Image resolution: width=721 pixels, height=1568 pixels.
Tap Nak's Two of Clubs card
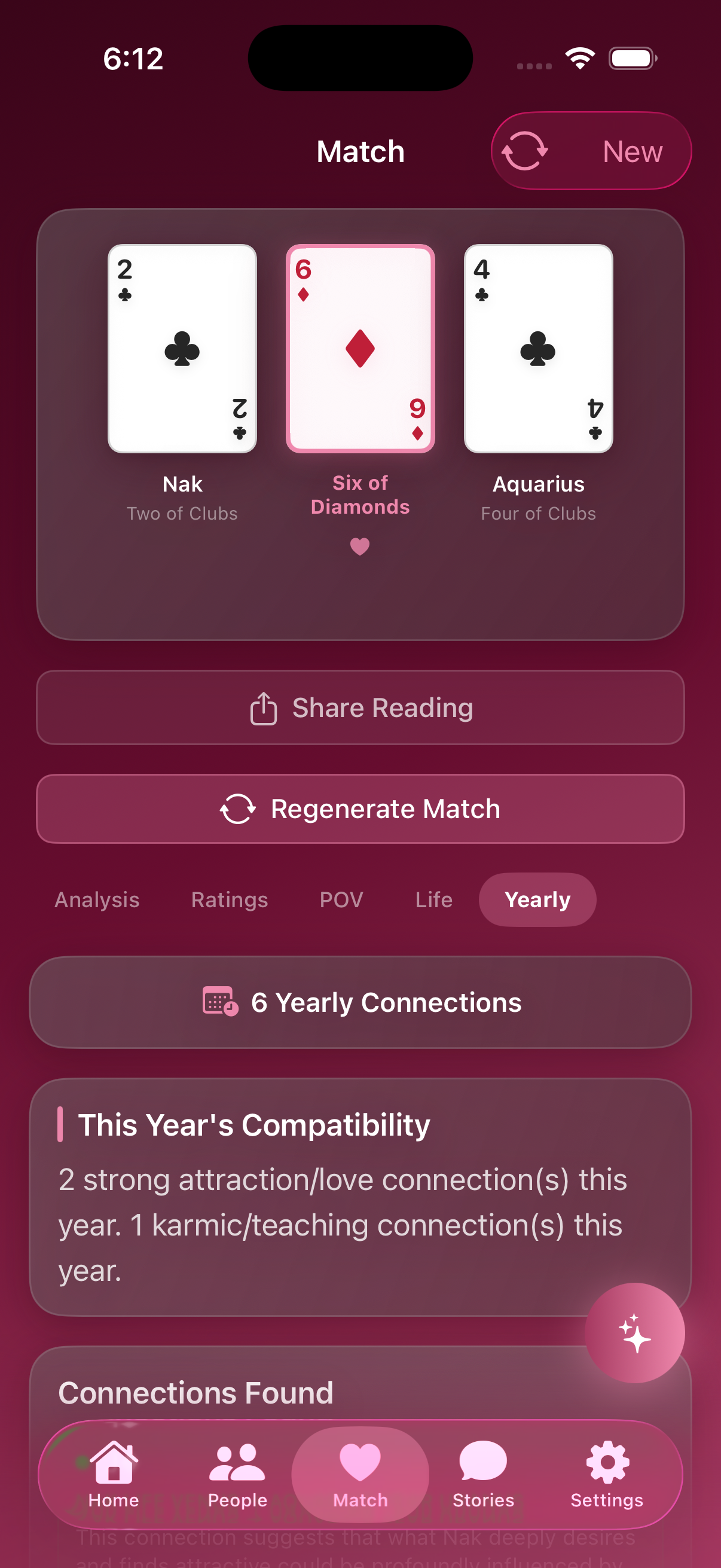coord(182,348)
